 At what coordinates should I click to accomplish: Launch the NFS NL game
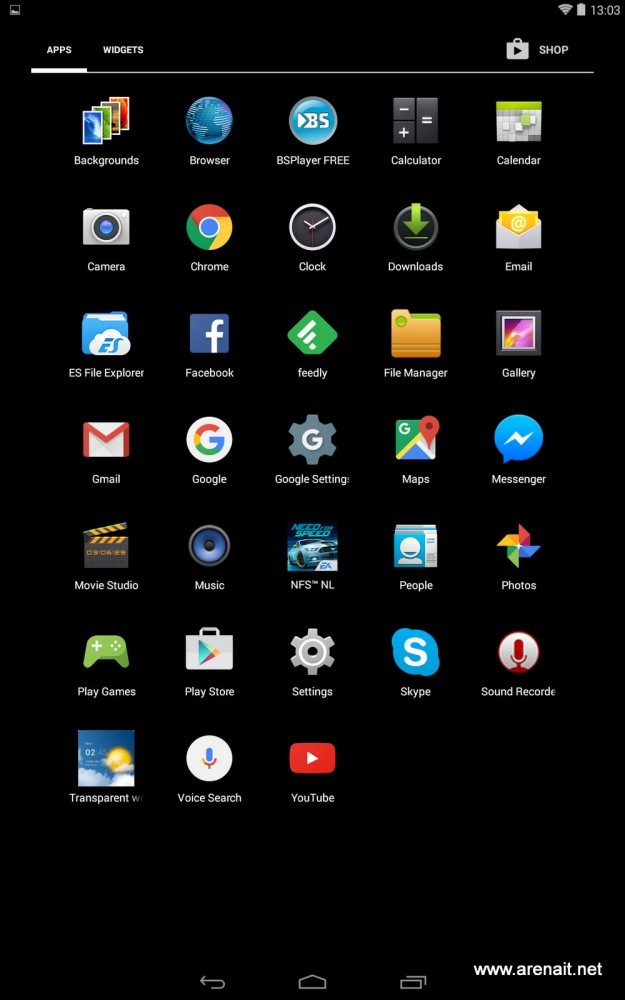[312, 546]
